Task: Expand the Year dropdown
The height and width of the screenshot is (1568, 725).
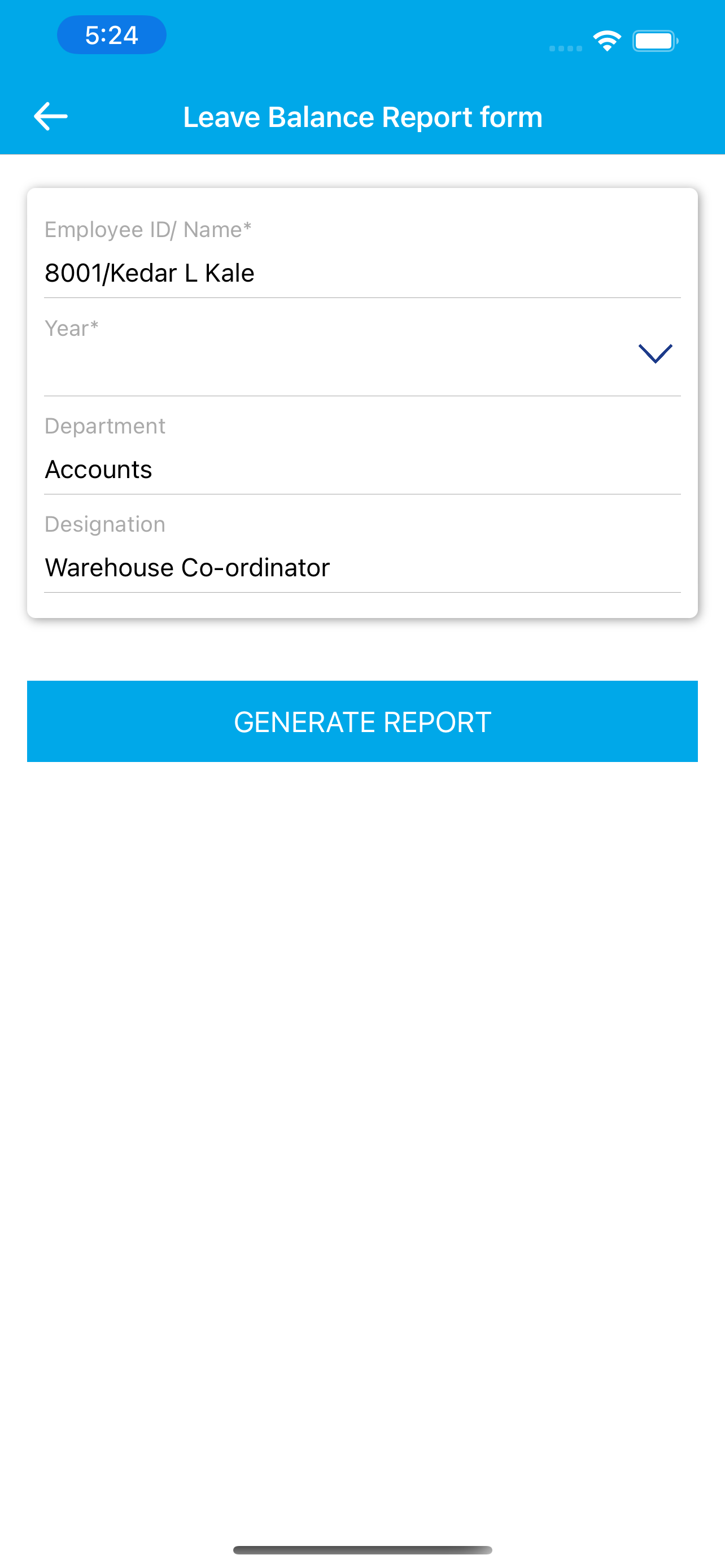Action: [654, 354]
